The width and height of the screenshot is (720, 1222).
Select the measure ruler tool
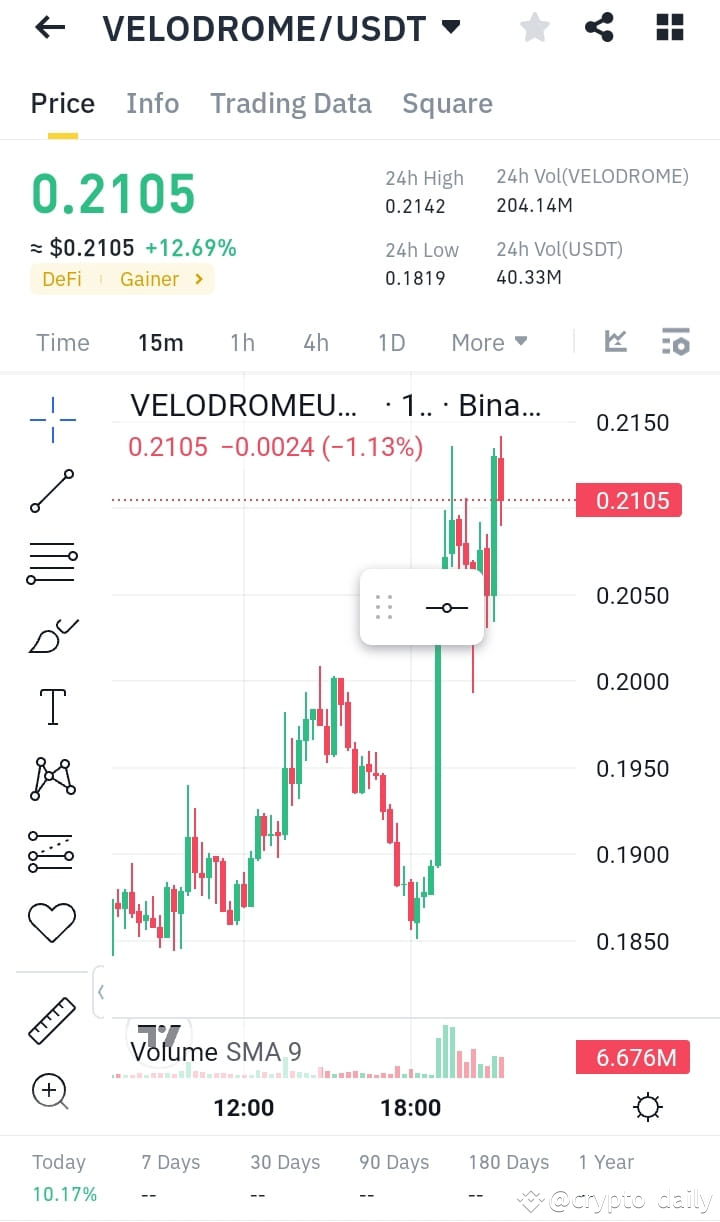pyautogui.click(x=52, y=1022)
